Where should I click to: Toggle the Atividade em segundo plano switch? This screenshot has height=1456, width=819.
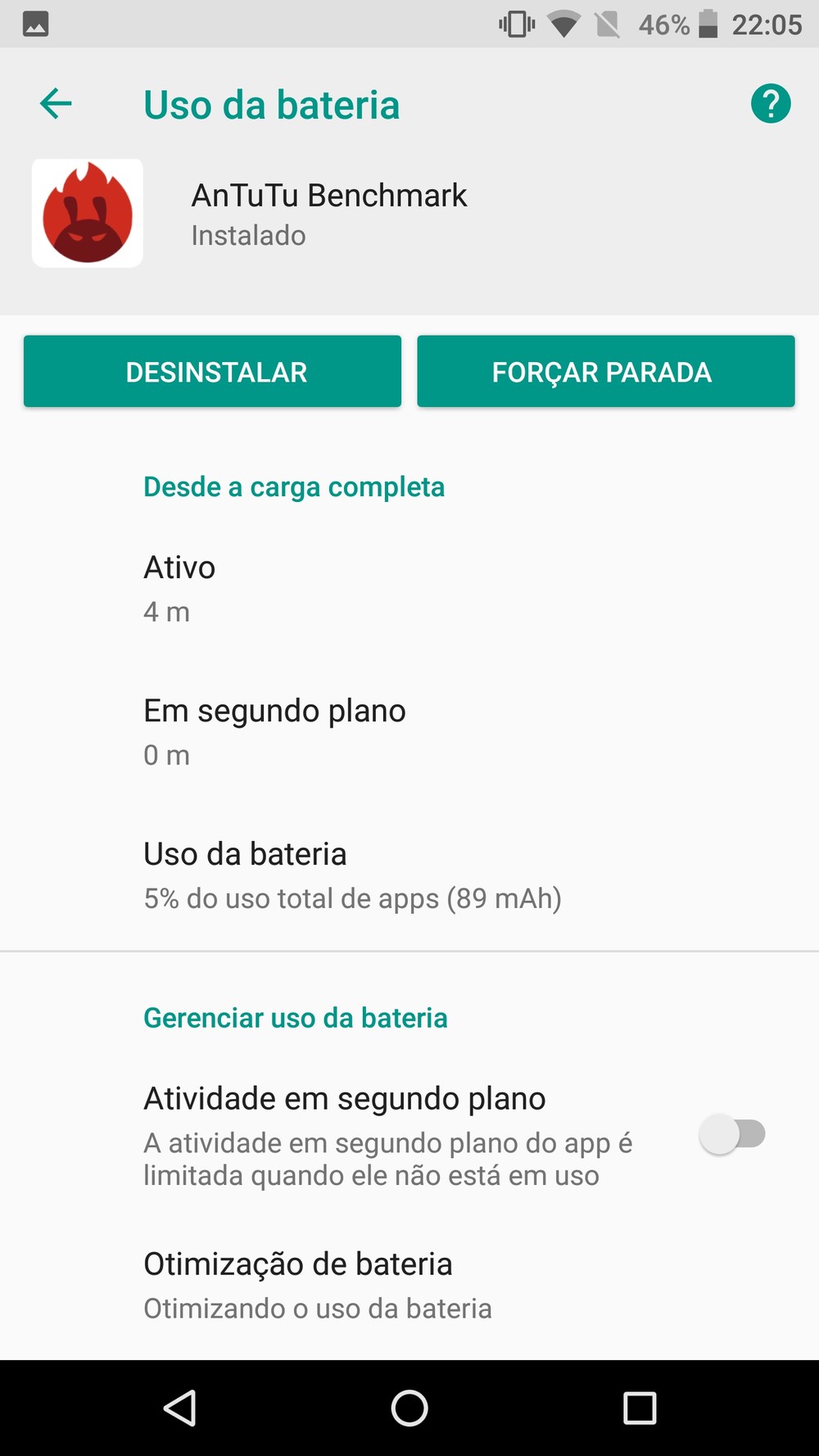[732, 1134]
